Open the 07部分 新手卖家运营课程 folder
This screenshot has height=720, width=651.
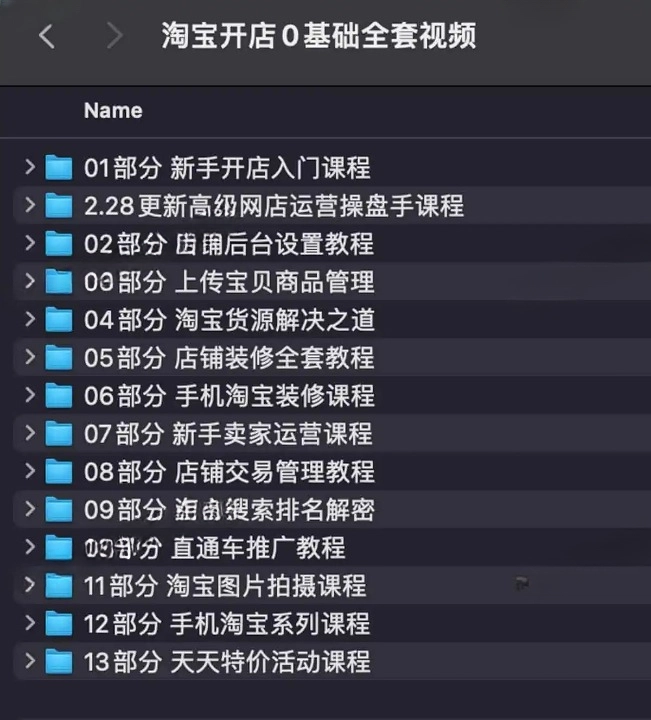228,433
